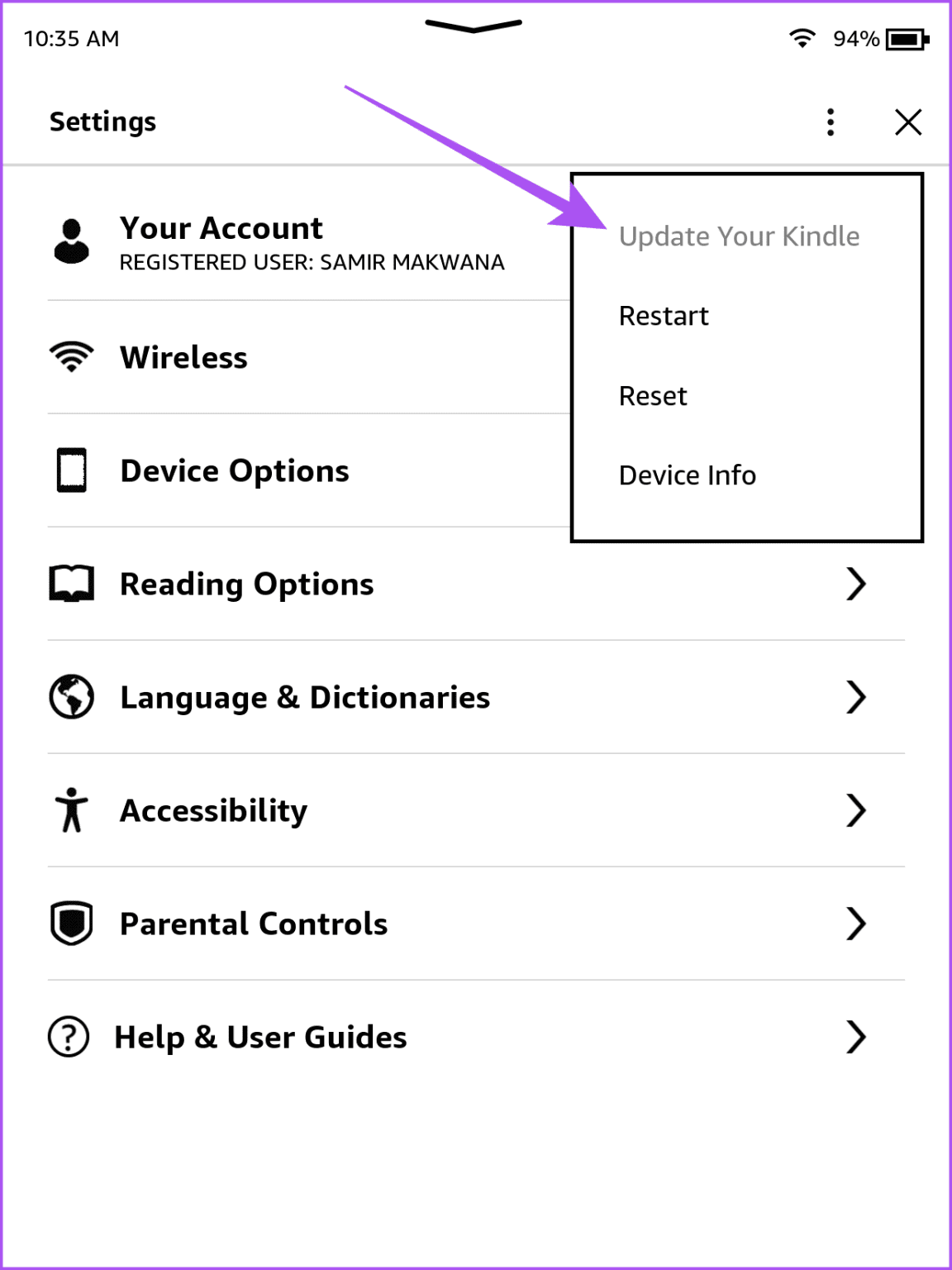952x1270 pixels.
Task: Choose Device Info in the menu
Action: 687,475
